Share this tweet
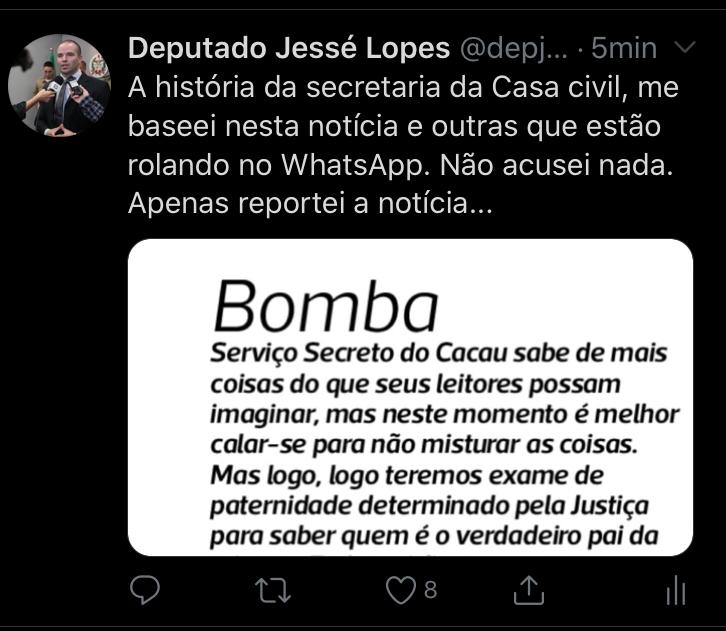Viewport: 726px width, 631px height. click(x=527, y=591)
